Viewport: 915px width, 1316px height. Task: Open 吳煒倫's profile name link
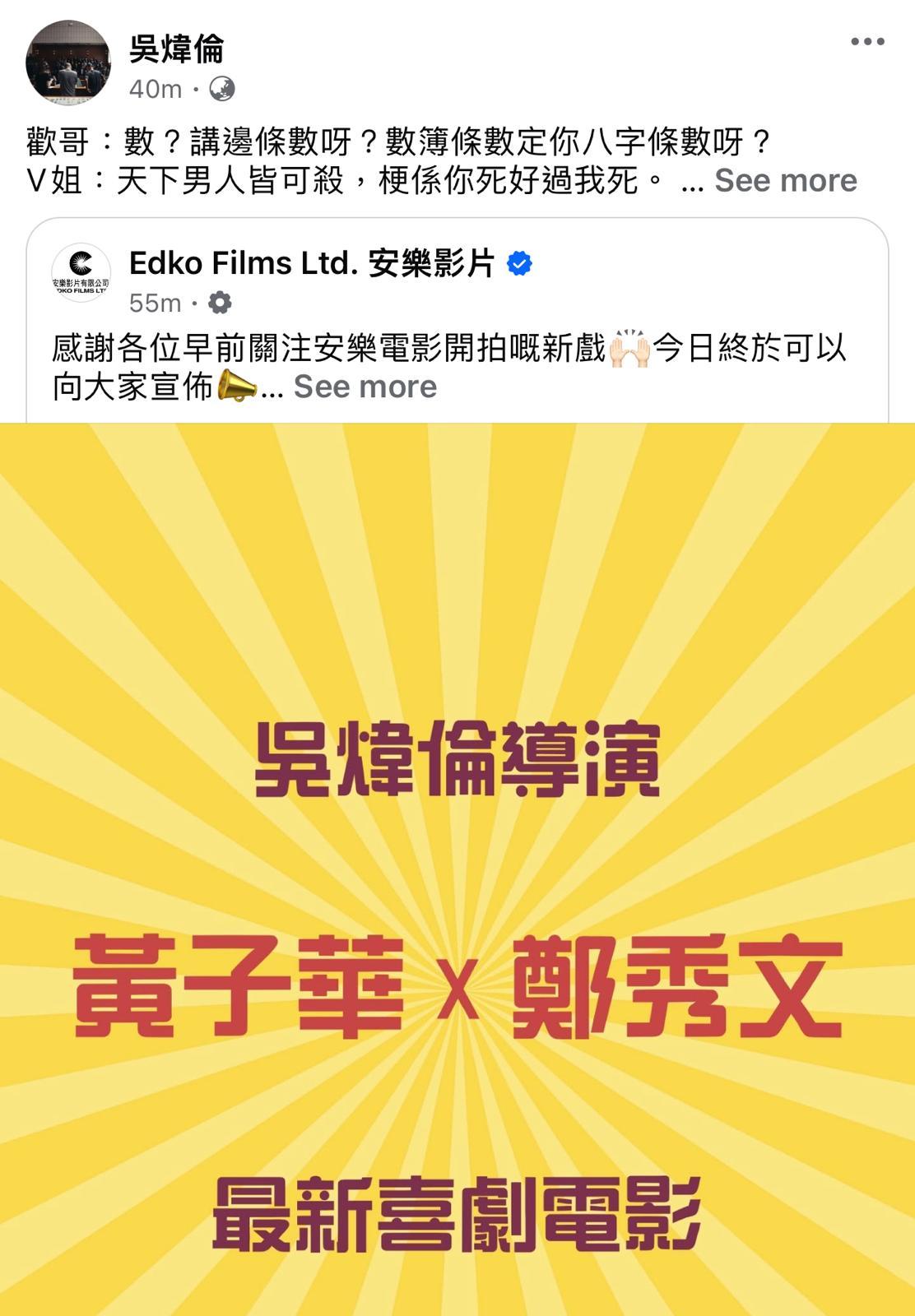[x=176, y=49]
